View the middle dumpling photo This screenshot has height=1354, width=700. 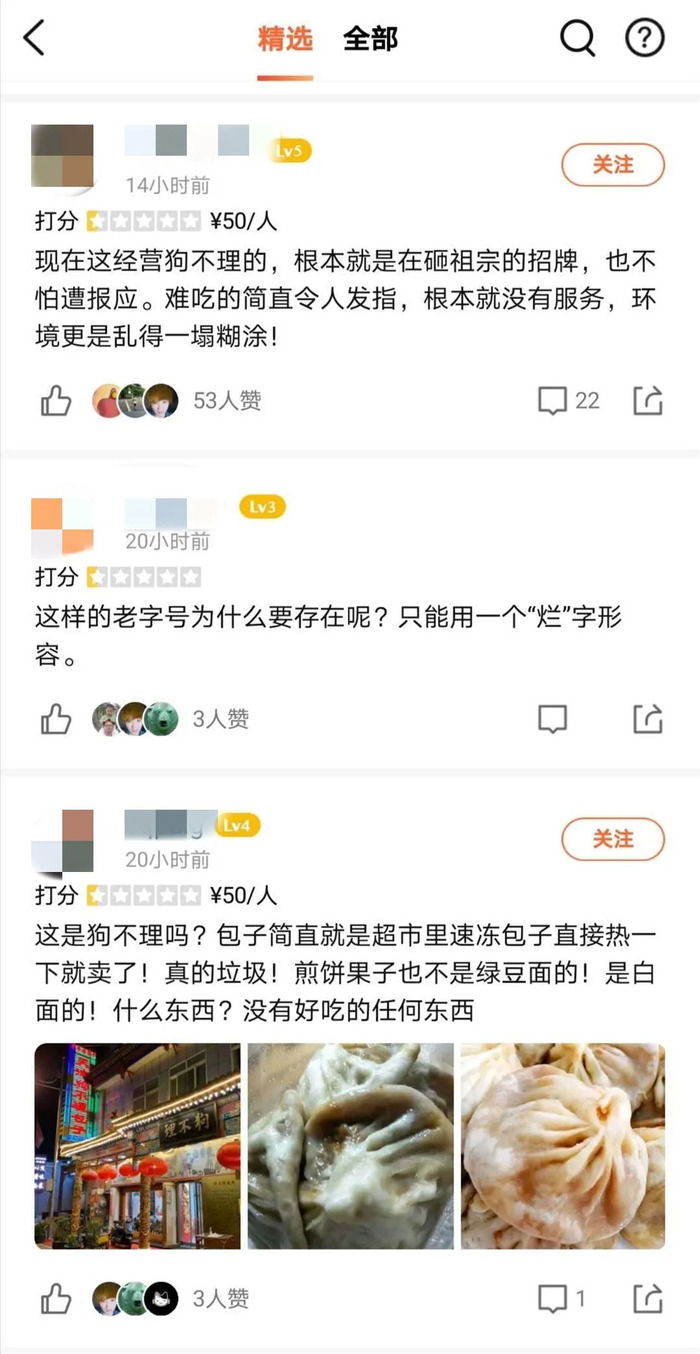click(x=350, y=1146)
